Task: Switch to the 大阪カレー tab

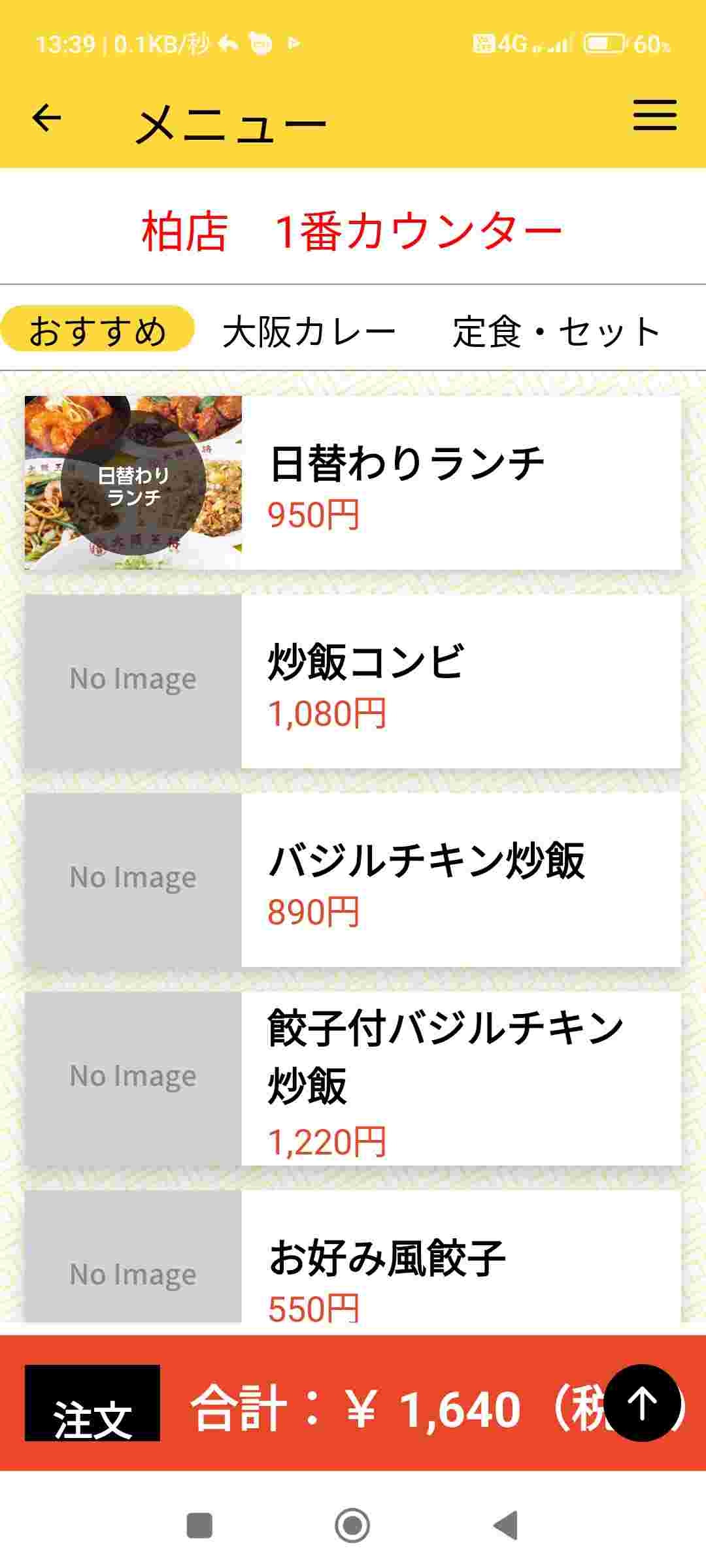Action: (x=309, y=331)
